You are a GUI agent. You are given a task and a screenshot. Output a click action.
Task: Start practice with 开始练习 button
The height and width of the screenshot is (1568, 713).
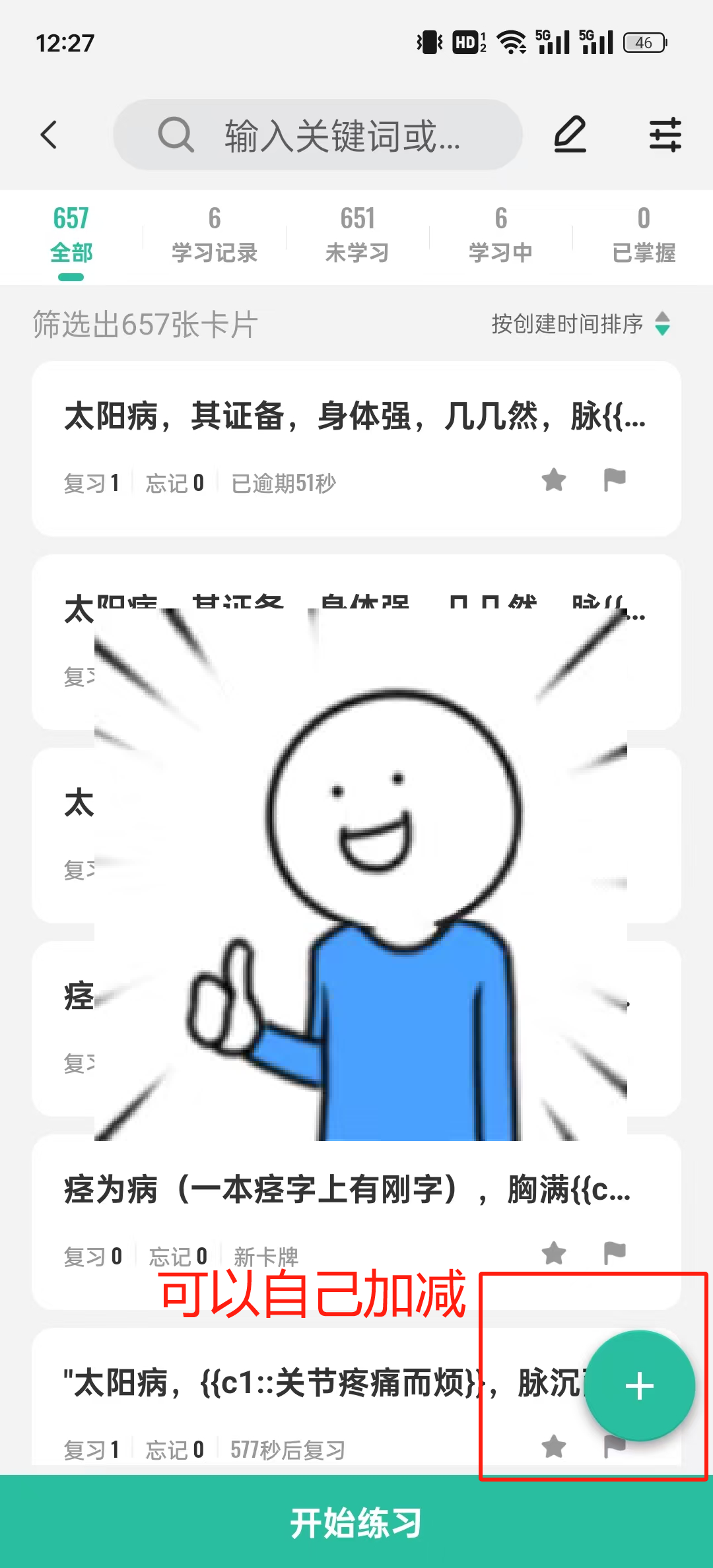click(356, 1522)
